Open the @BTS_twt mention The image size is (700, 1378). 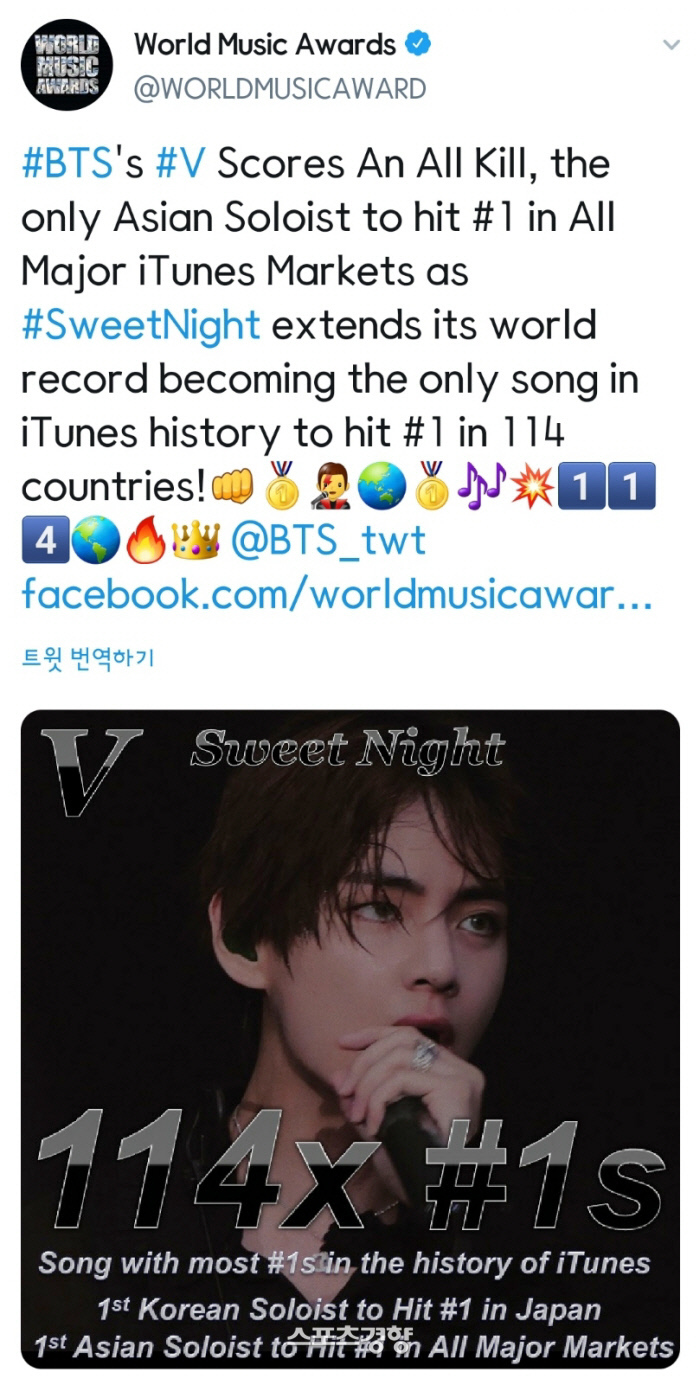[328, 541]
